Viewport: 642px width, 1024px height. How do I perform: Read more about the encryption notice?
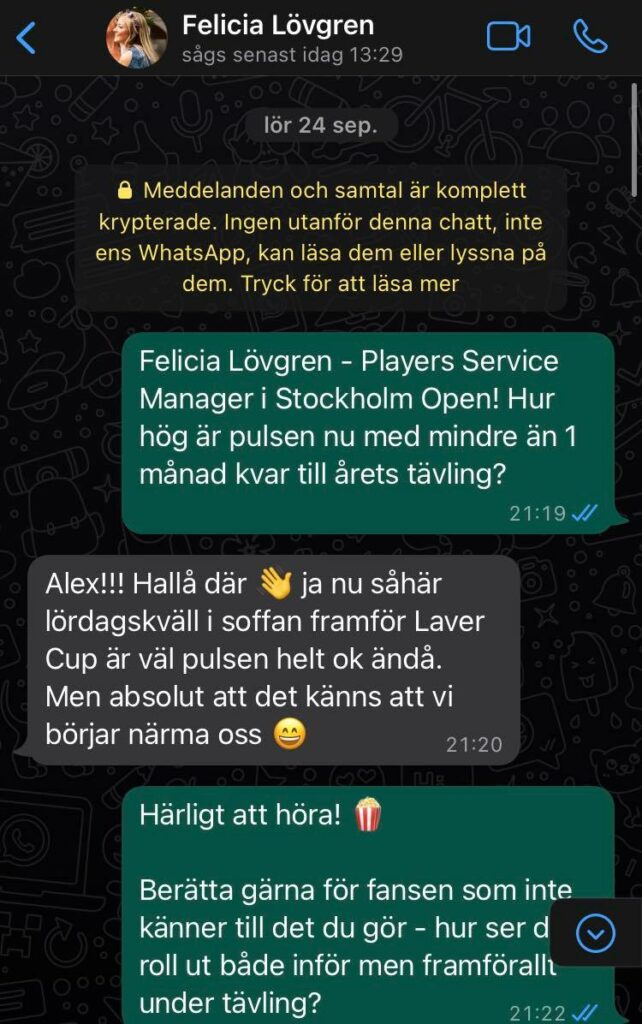pyautogui.click(x=321, y=237)
